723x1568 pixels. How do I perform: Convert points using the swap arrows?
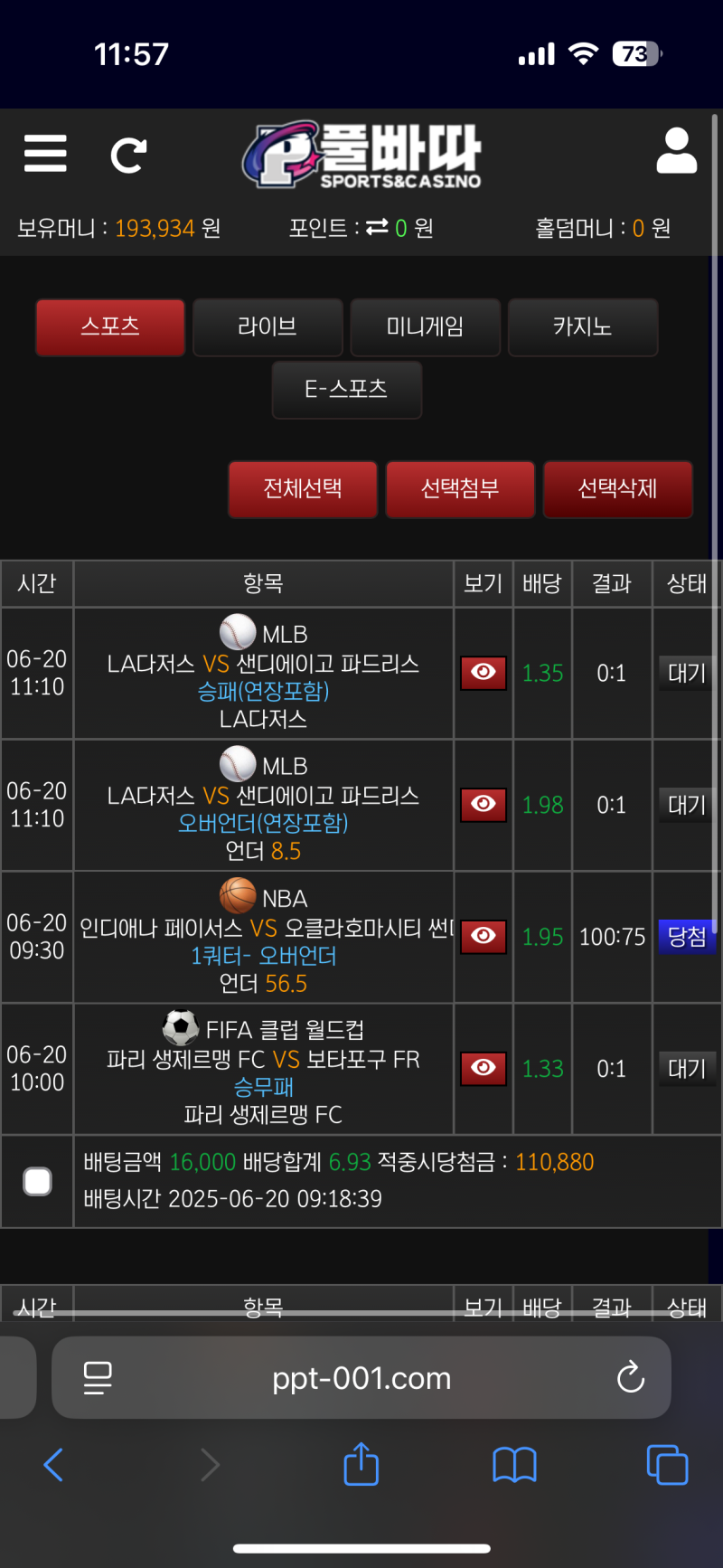[x=377, y=228]
